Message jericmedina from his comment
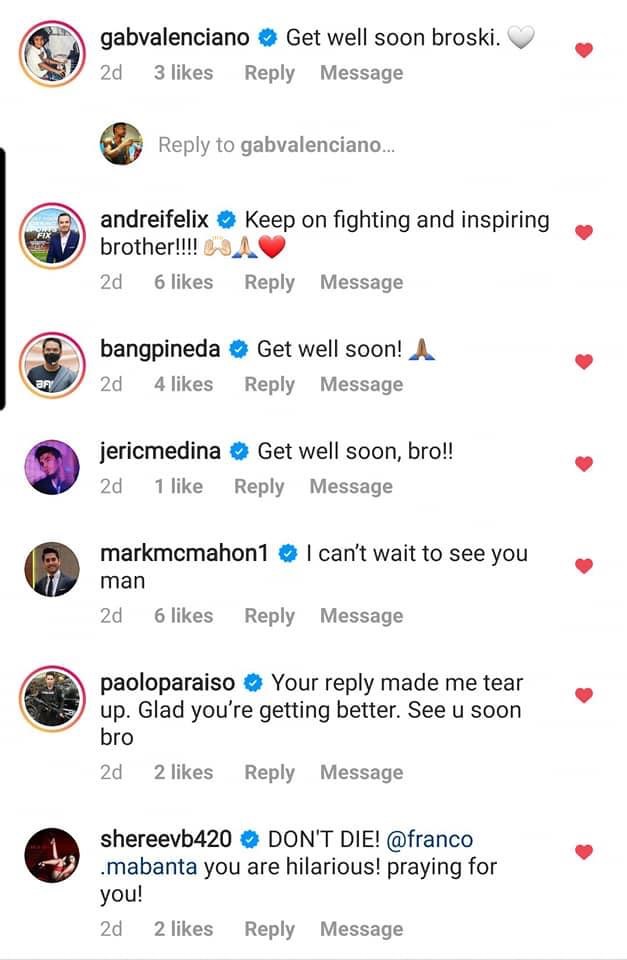Screen dimensions: 627x960 point(351,486)
